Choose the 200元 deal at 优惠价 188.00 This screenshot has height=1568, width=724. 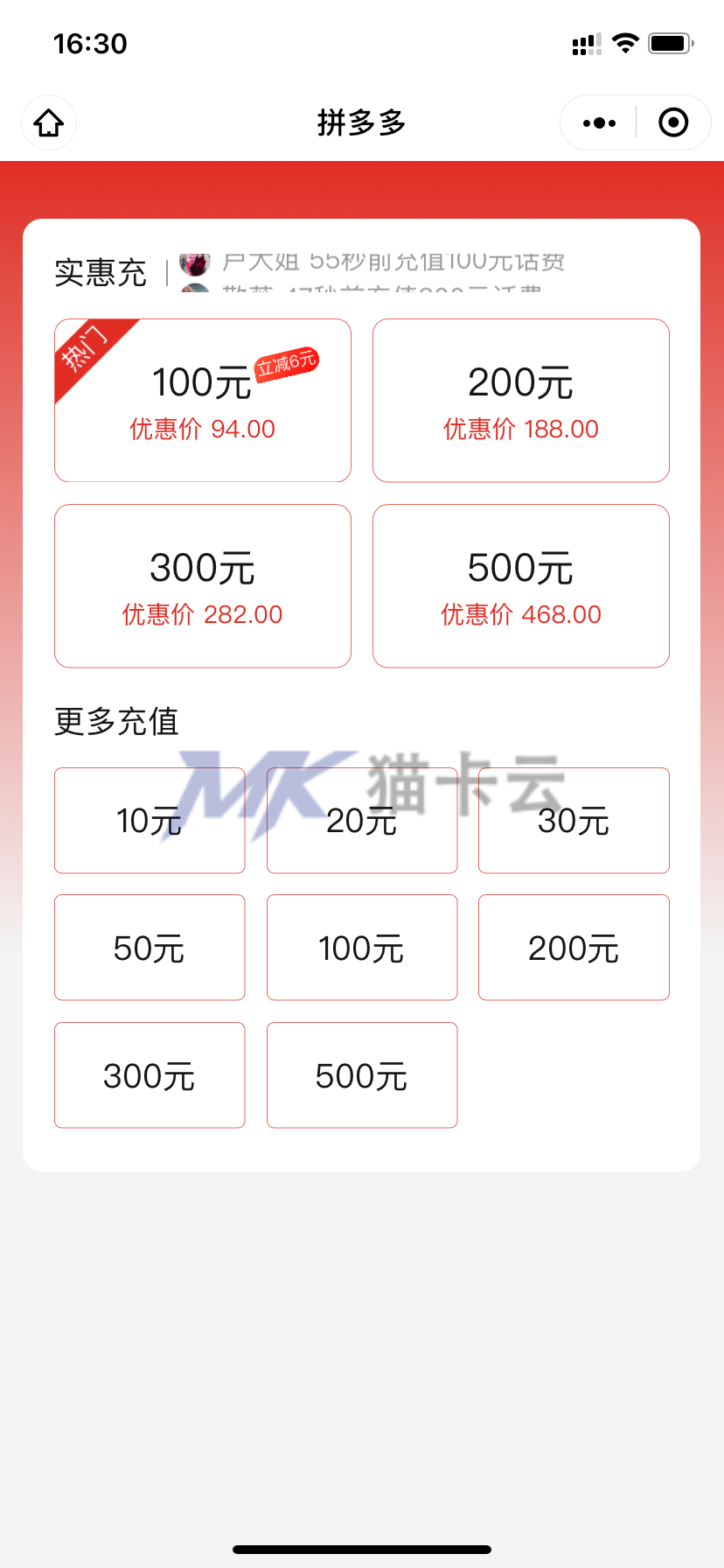click(521, 400)
